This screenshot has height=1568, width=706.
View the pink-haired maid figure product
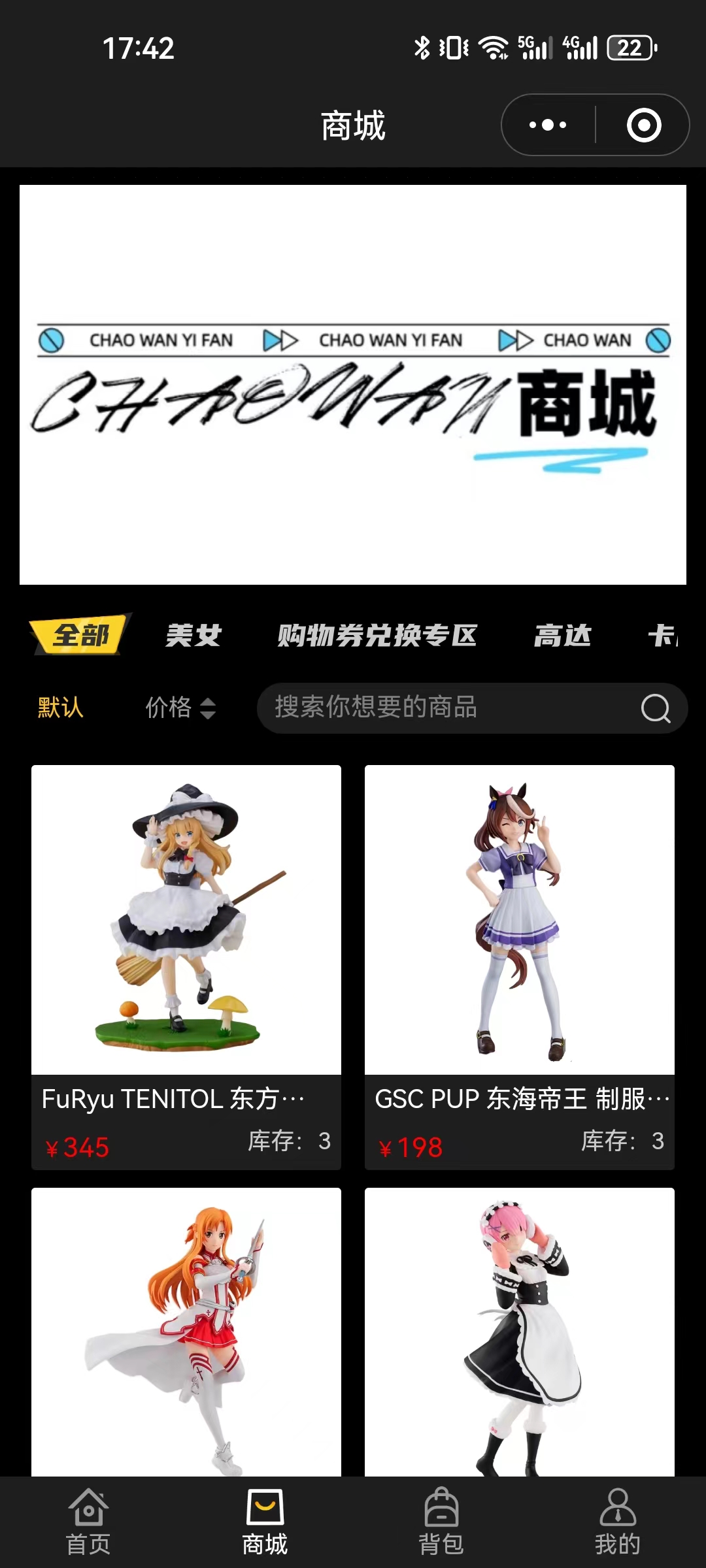point(520,1333)
